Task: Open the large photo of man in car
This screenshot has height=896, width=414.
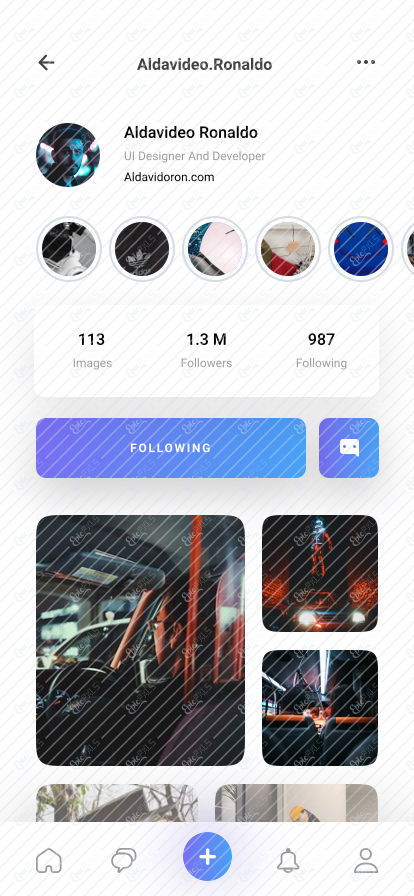Action: click(x=141, y=641)
